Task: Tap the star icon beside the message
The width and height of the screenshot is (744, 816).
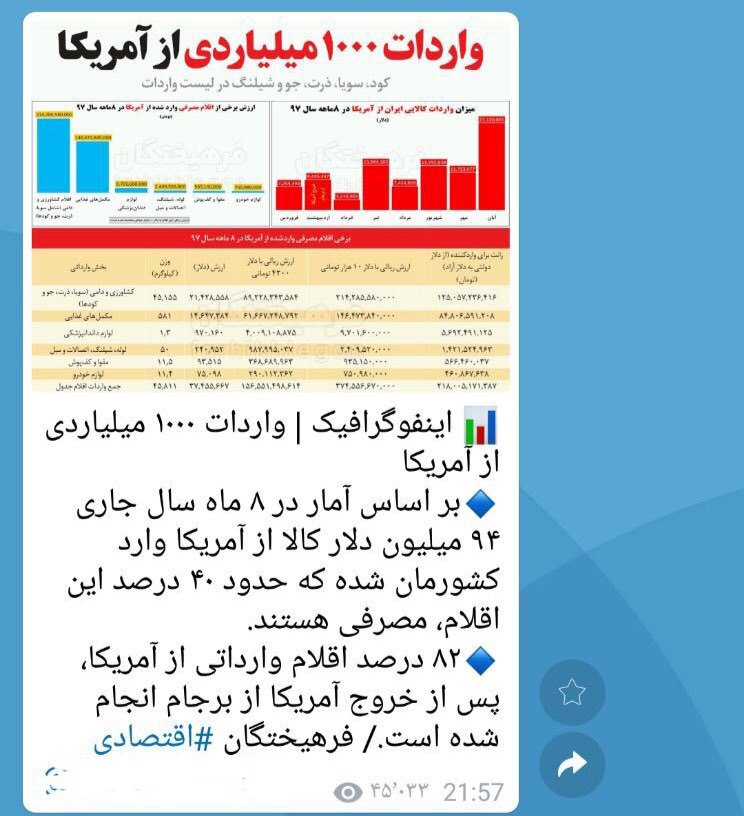Action: click(571, 692)
